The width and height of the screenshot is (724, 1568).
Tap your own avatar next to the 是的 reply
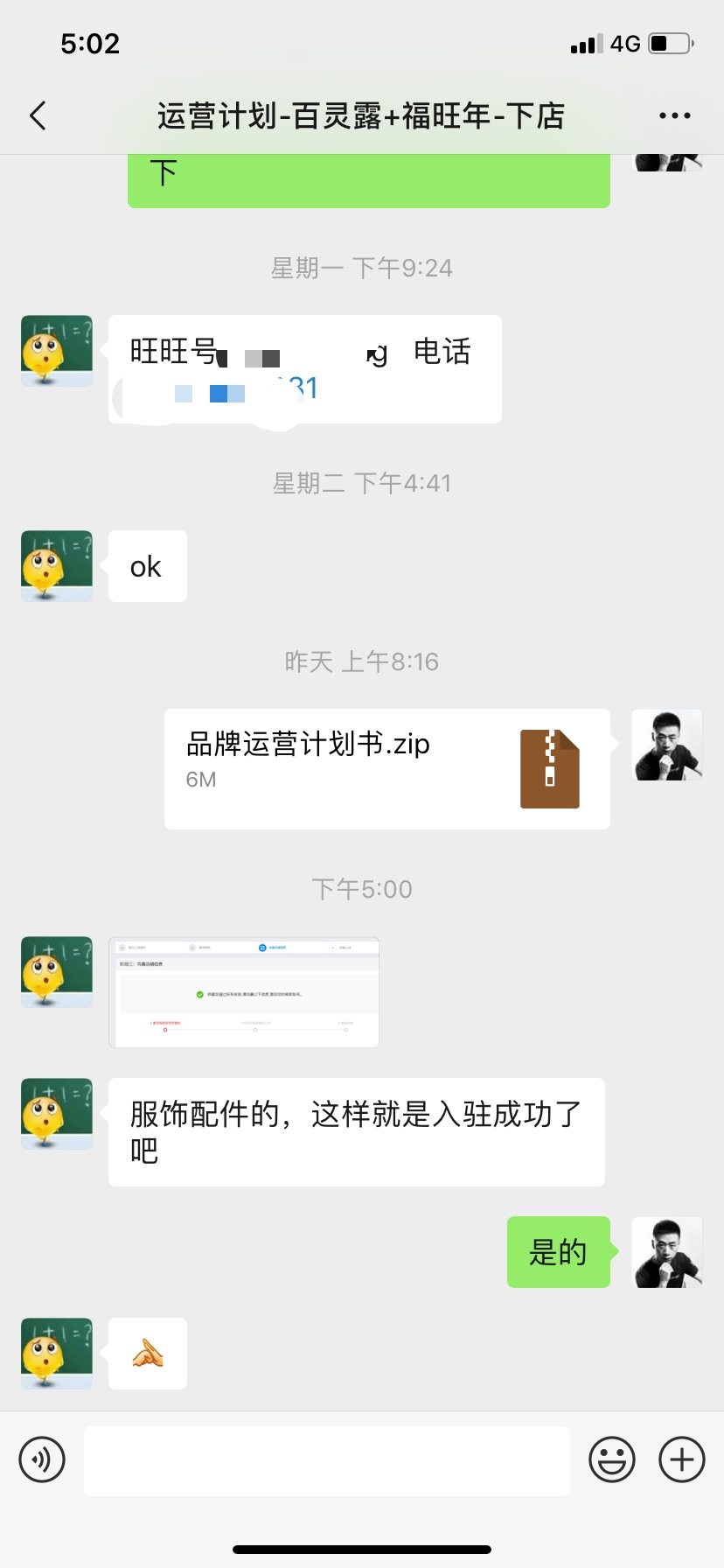pos(666,1253)
